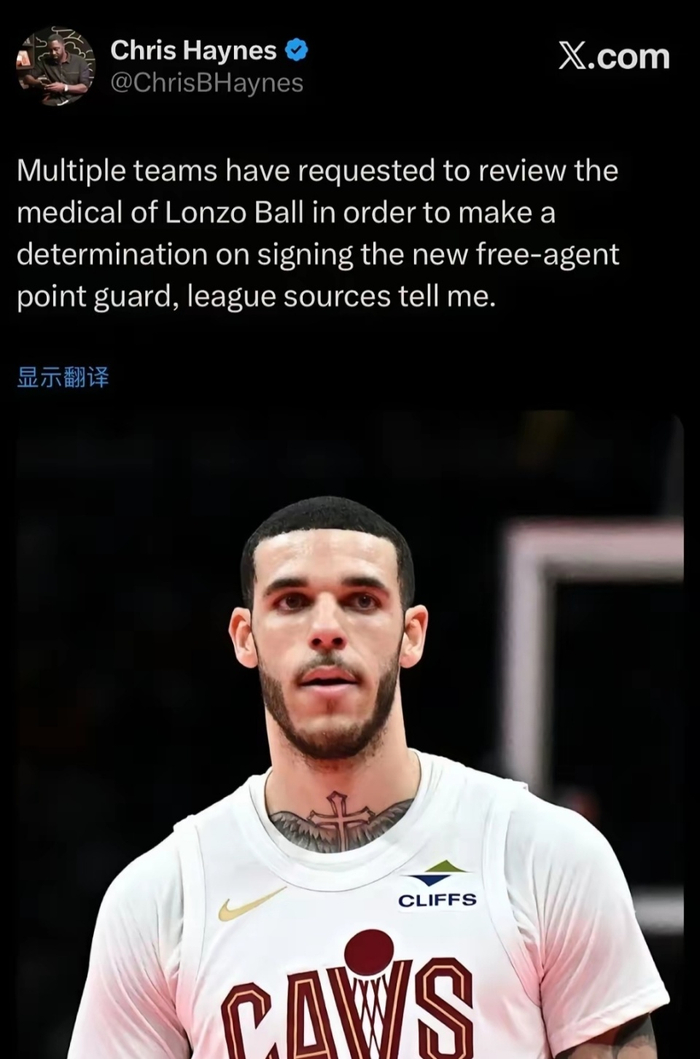Viewport: 700px width, 1059px height.
Task: Tap 显示翻译 to show the translation
Action: pos(63,377)
